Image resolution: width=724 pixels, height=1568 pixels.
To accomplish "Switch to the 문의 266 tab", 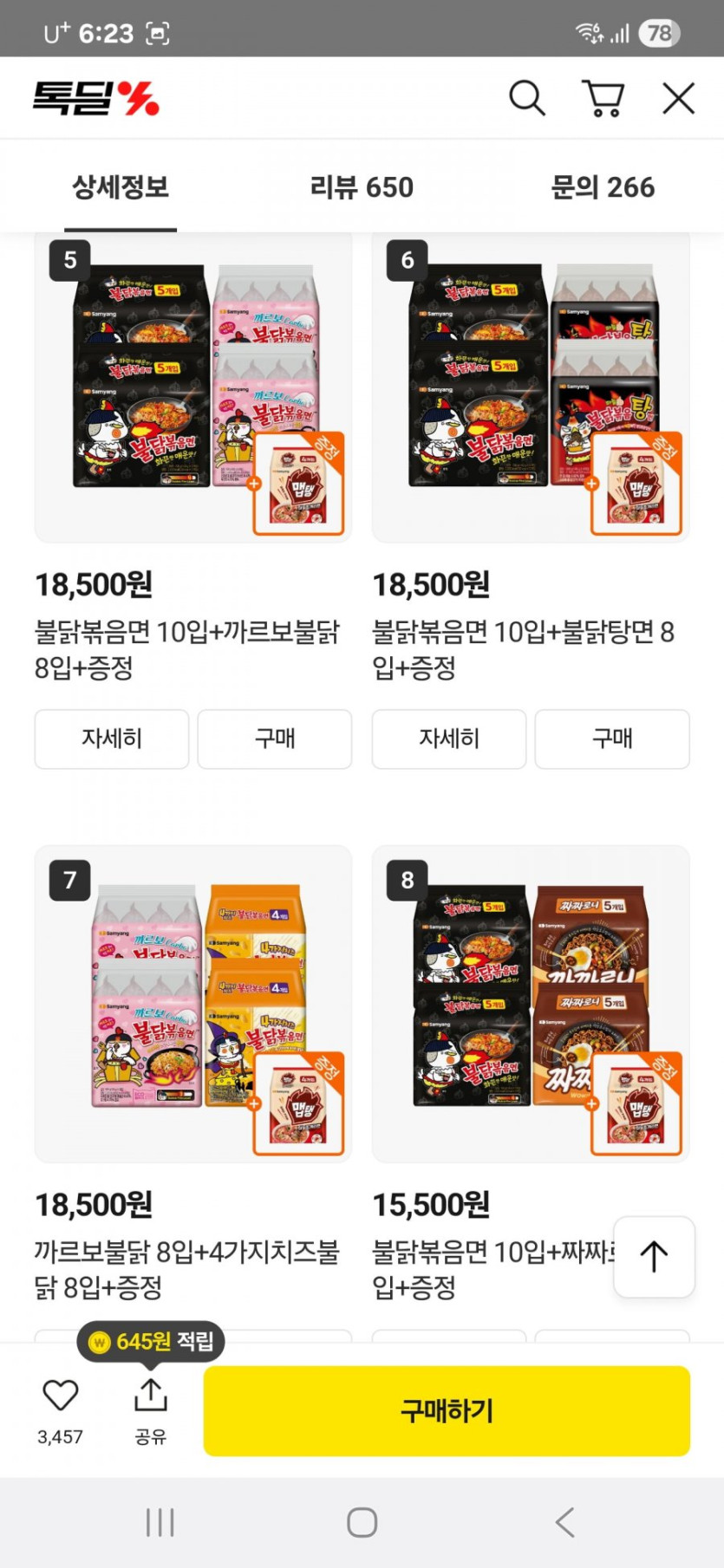I will (603, 187).
